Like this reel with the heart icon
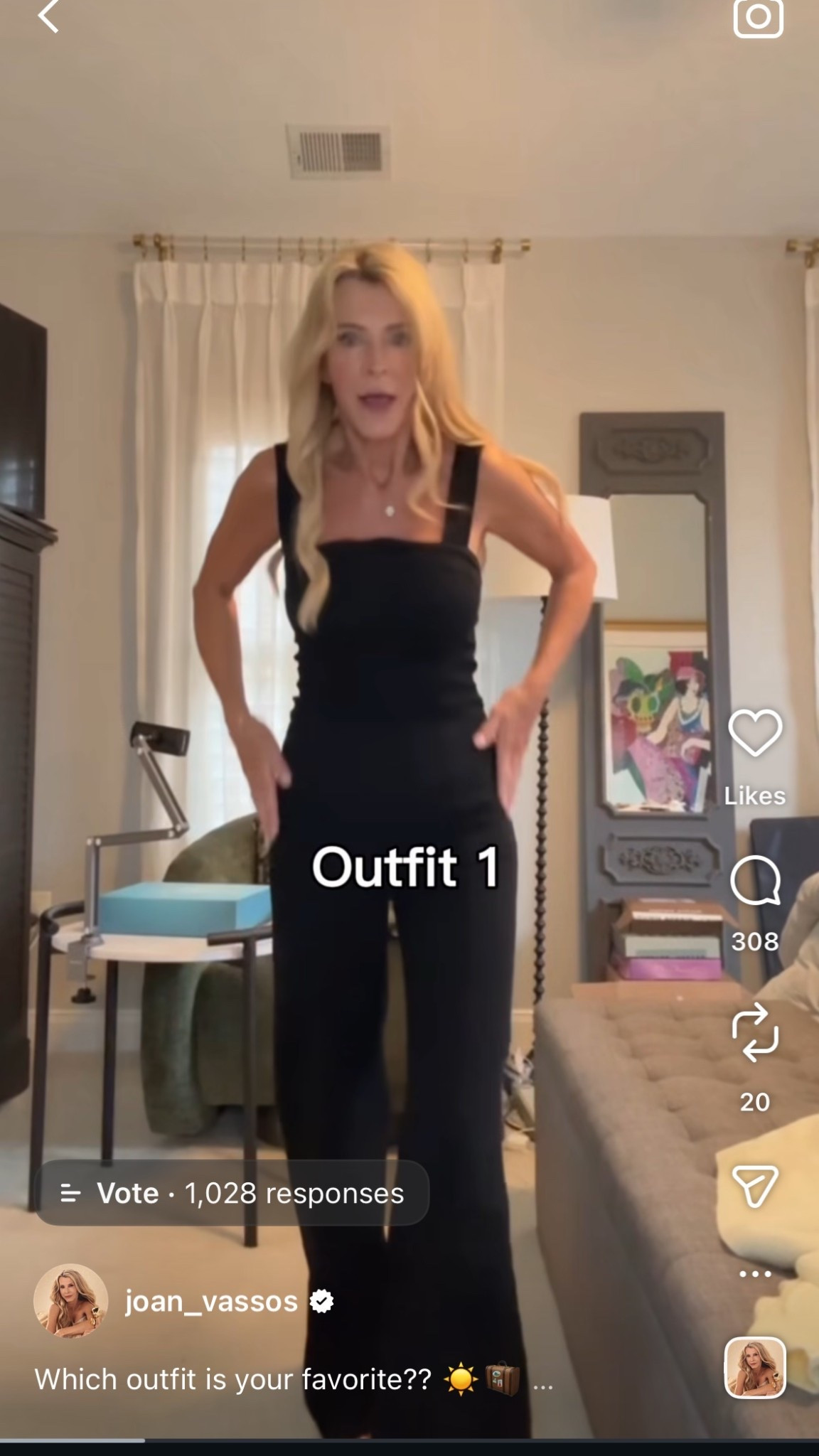The image size is (819, 1456). [x=755, y=733]
